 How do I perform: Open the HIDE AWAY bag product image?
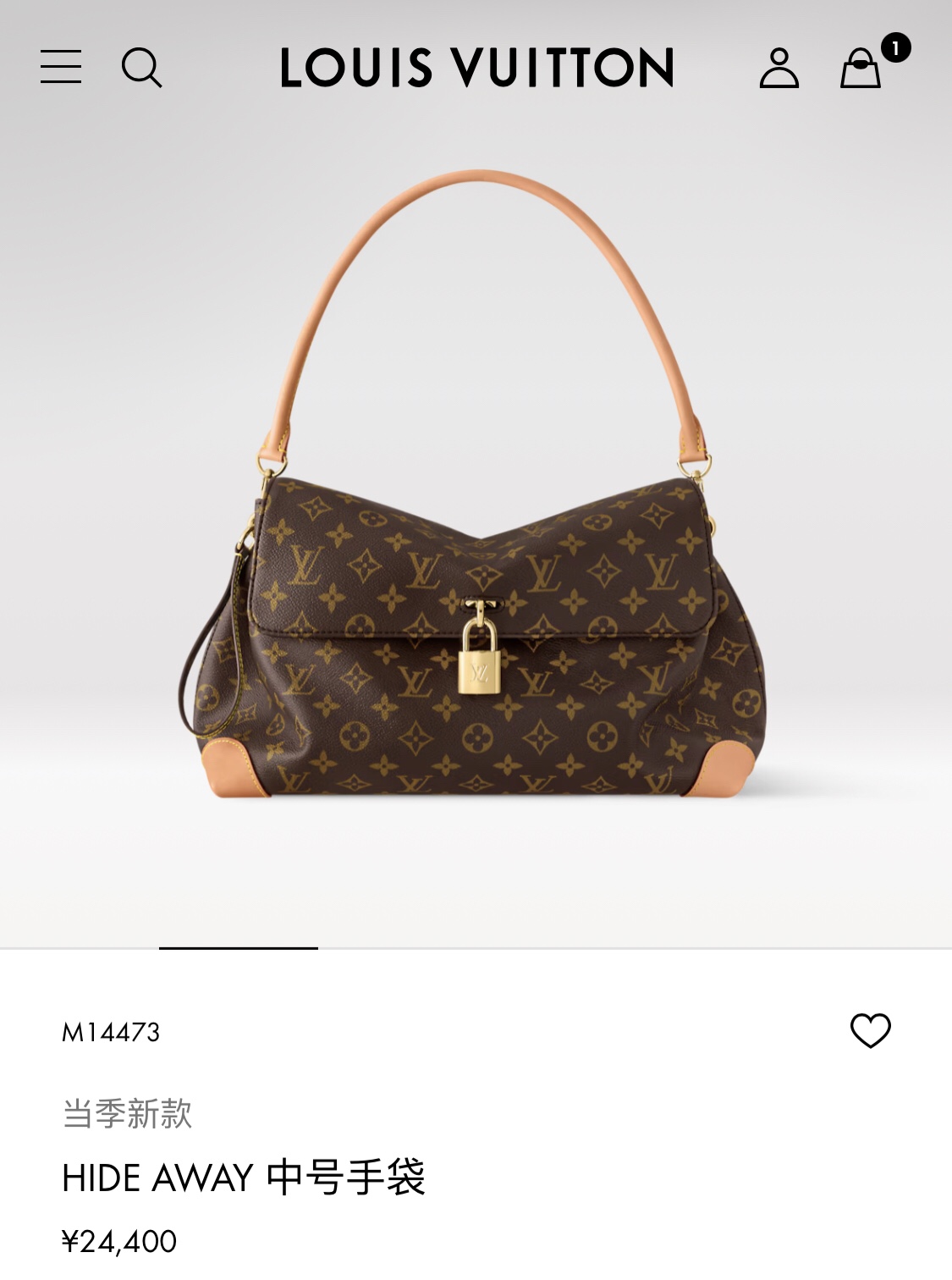[476, 484]
